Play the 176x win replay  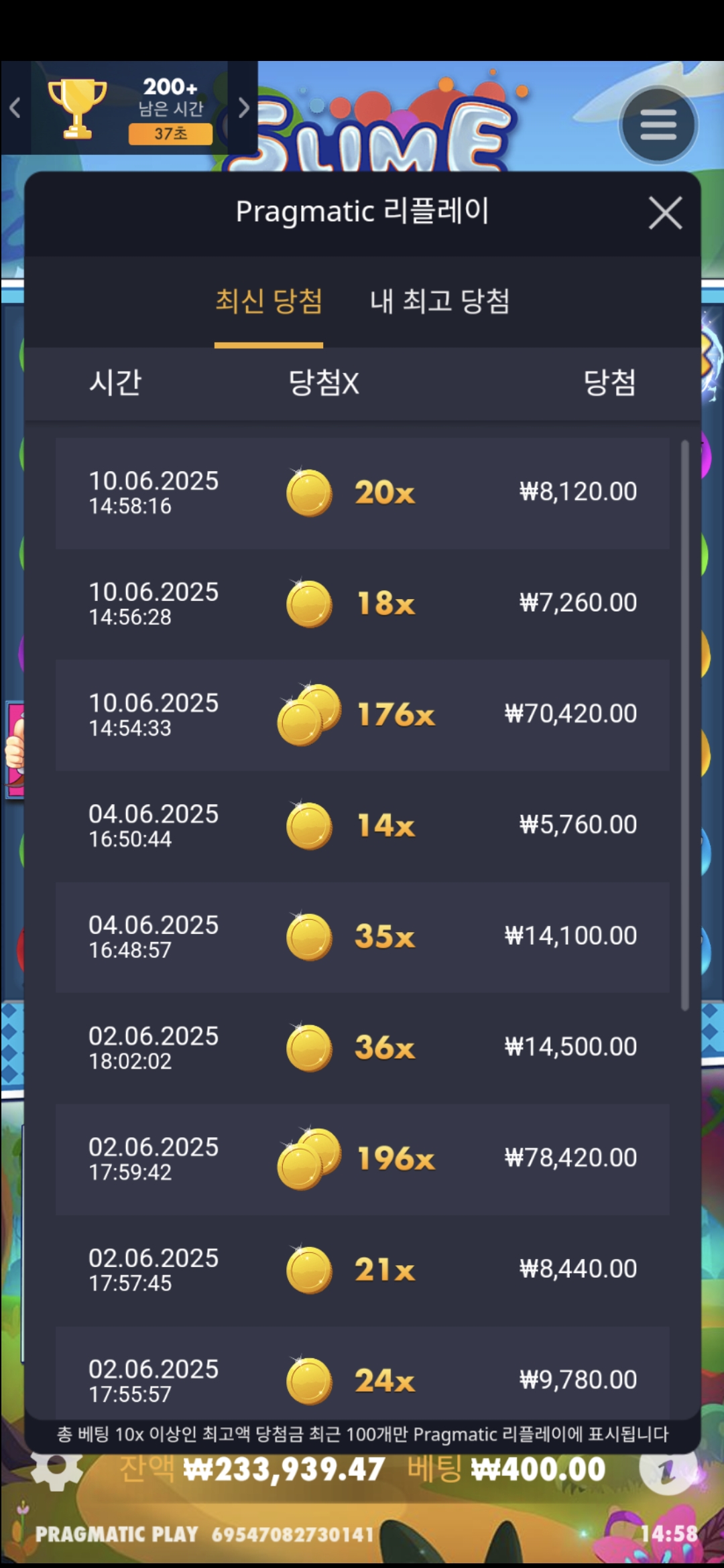coord(362,715)
